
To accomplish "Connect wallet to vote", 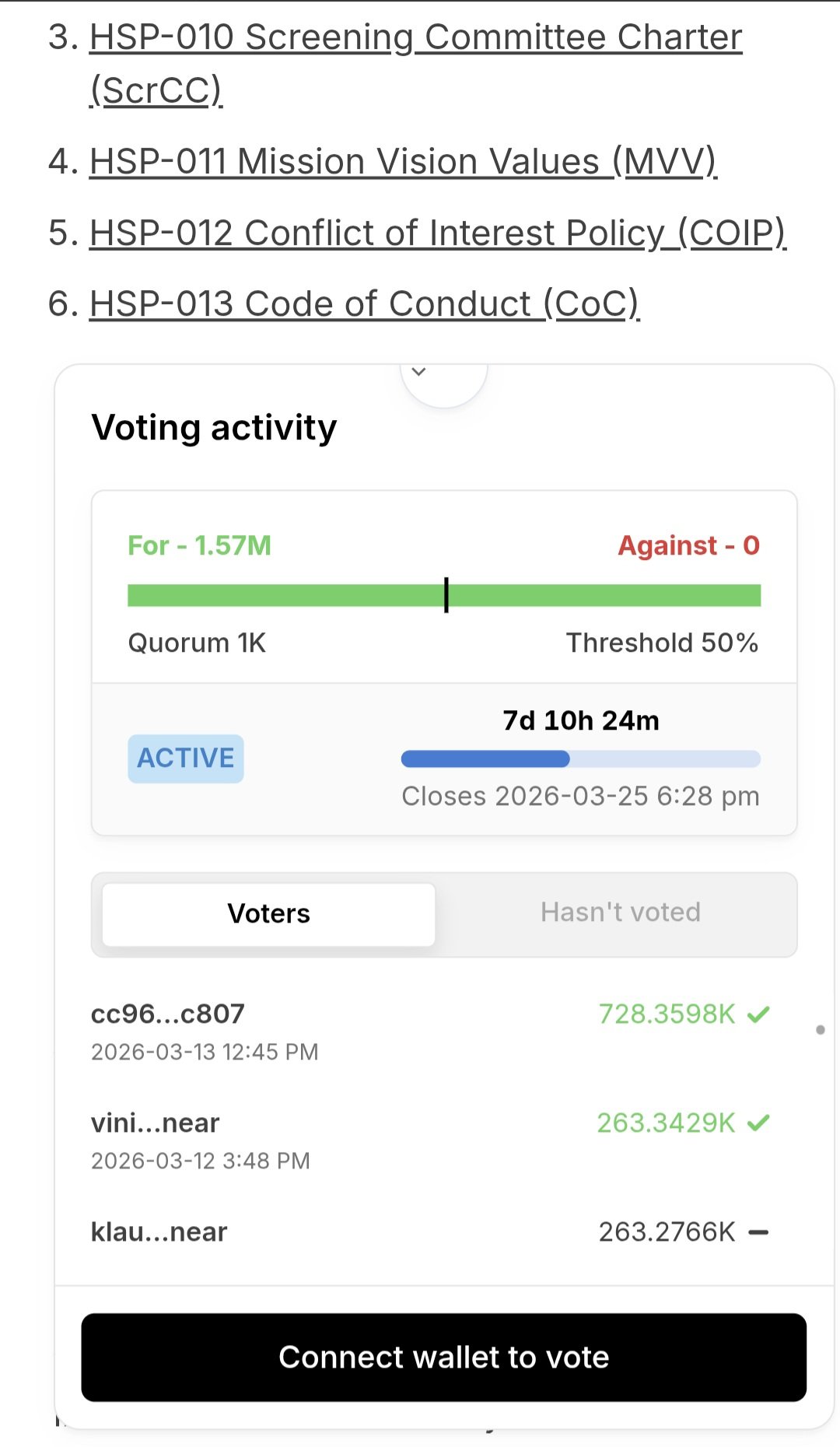I will [x=443, y=1357].
